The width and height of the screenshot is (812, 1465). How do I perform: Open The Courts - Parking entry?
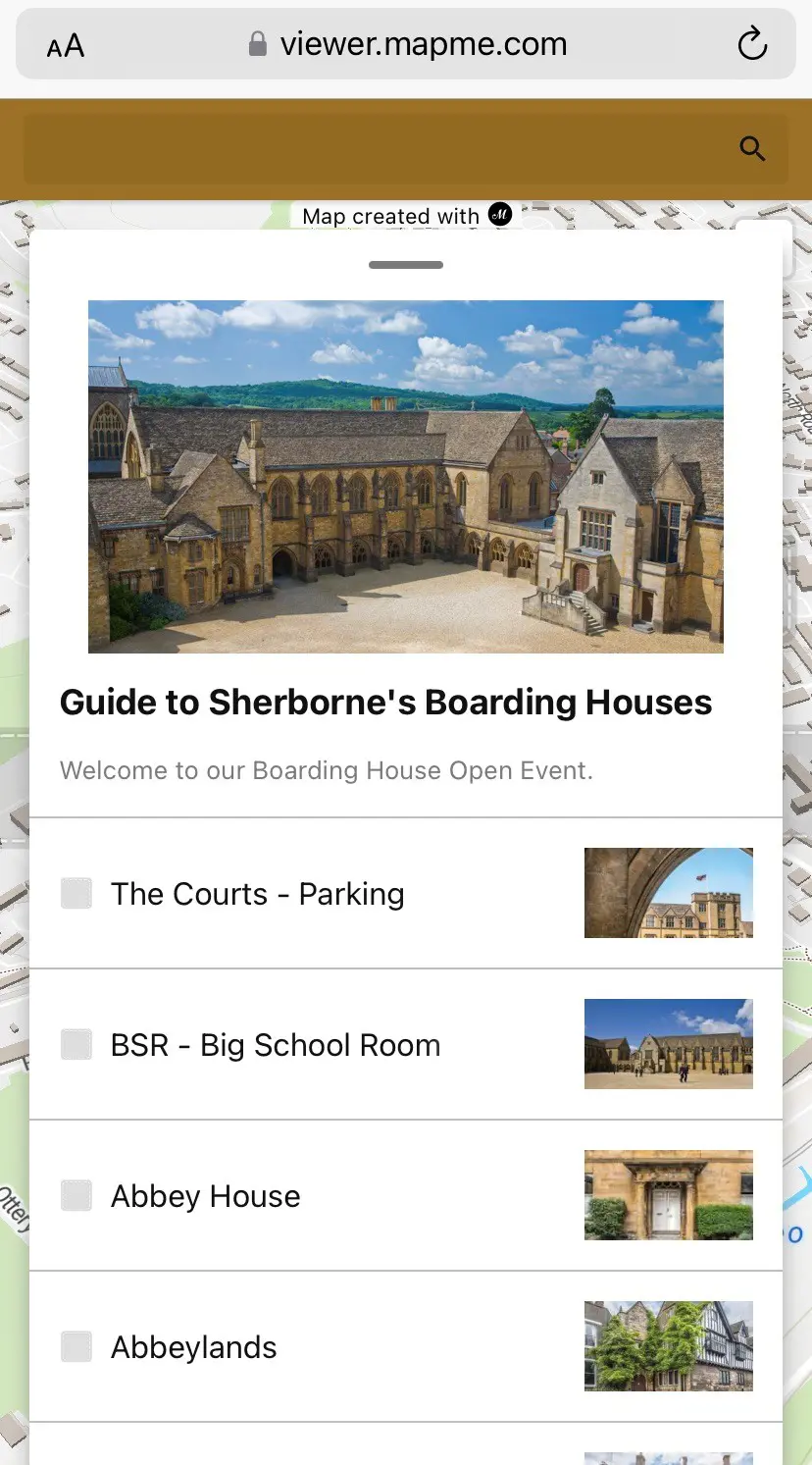[x=258, y=894]
